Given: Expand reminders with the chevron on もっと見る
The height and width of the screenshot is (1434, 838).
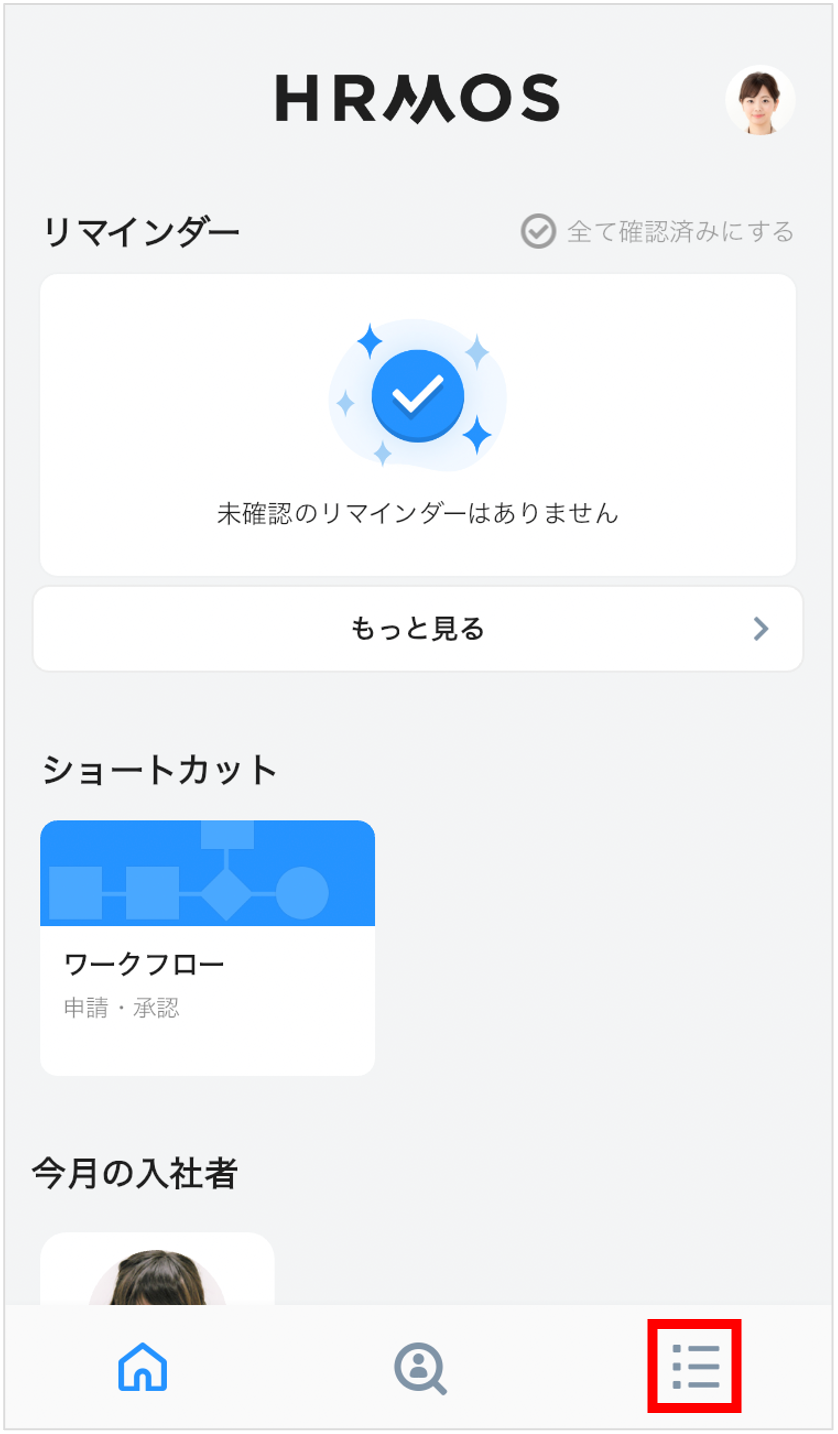Looking at the screenshot, I should (761, 628).
